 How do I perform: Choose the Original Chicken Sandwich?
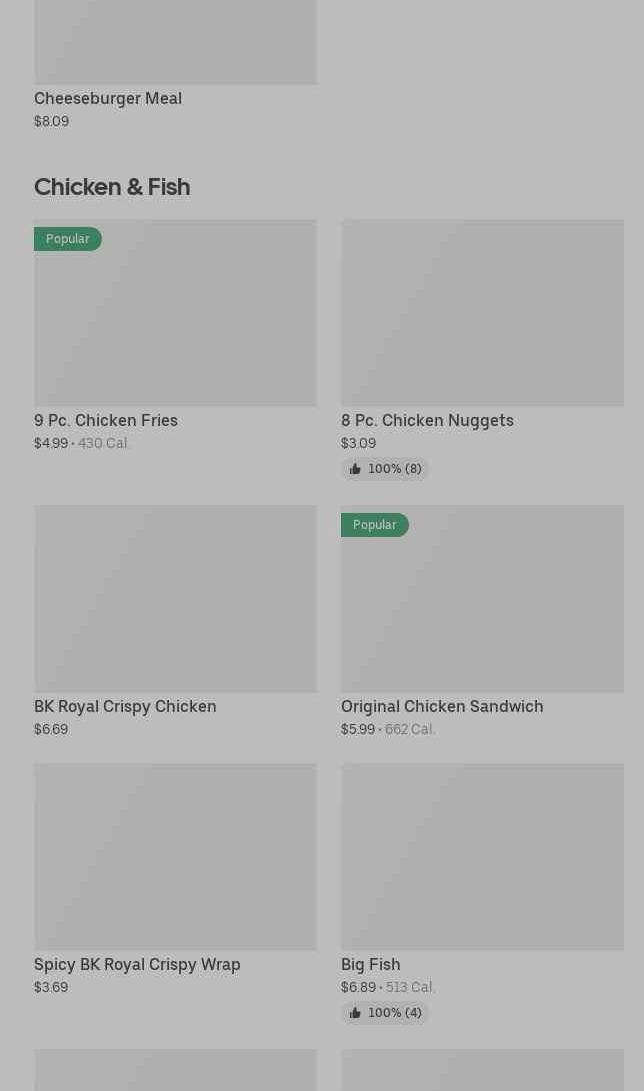482,599
